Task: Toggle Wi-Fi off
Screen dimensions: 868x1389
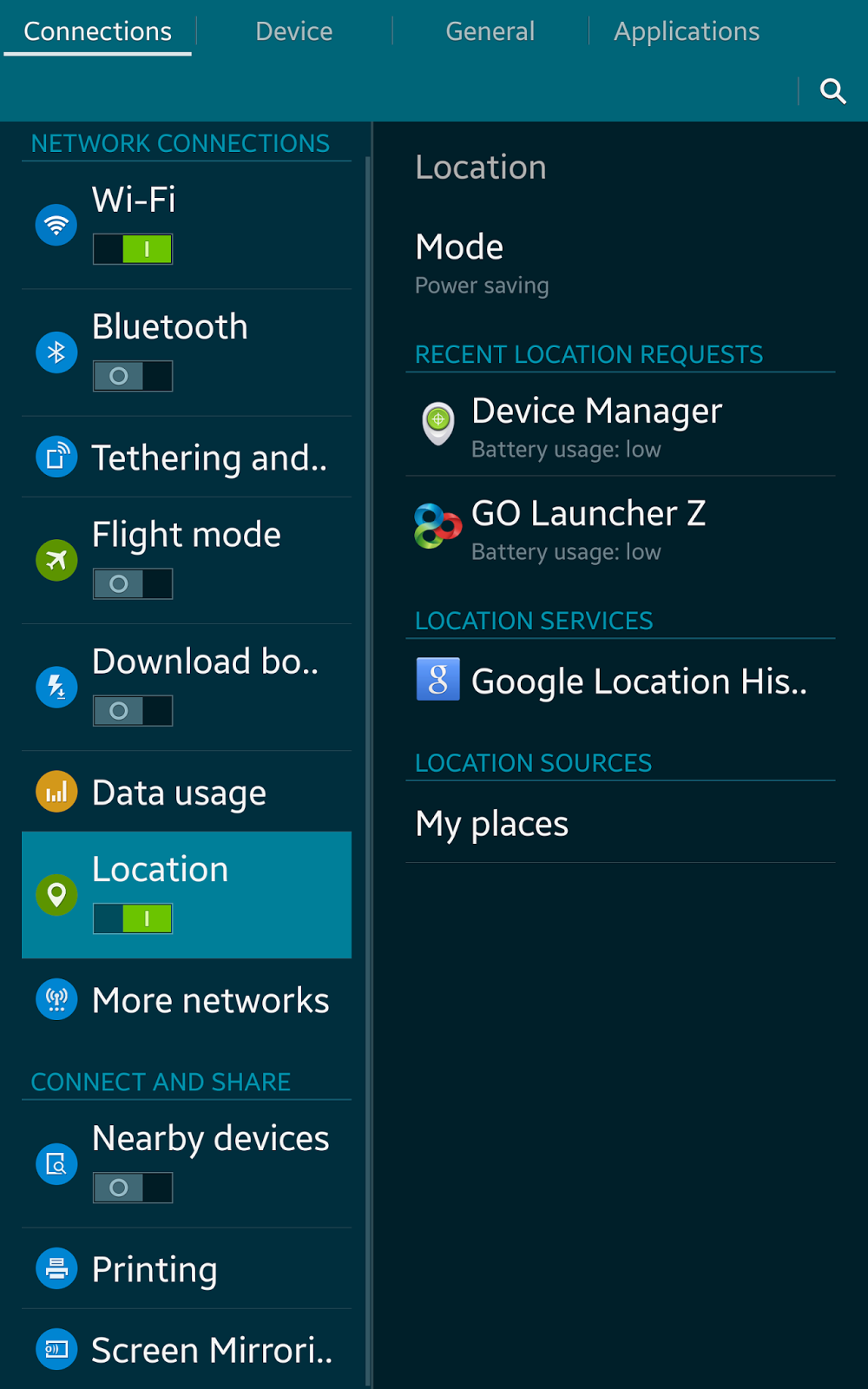Action: click(x=132, y=249)
